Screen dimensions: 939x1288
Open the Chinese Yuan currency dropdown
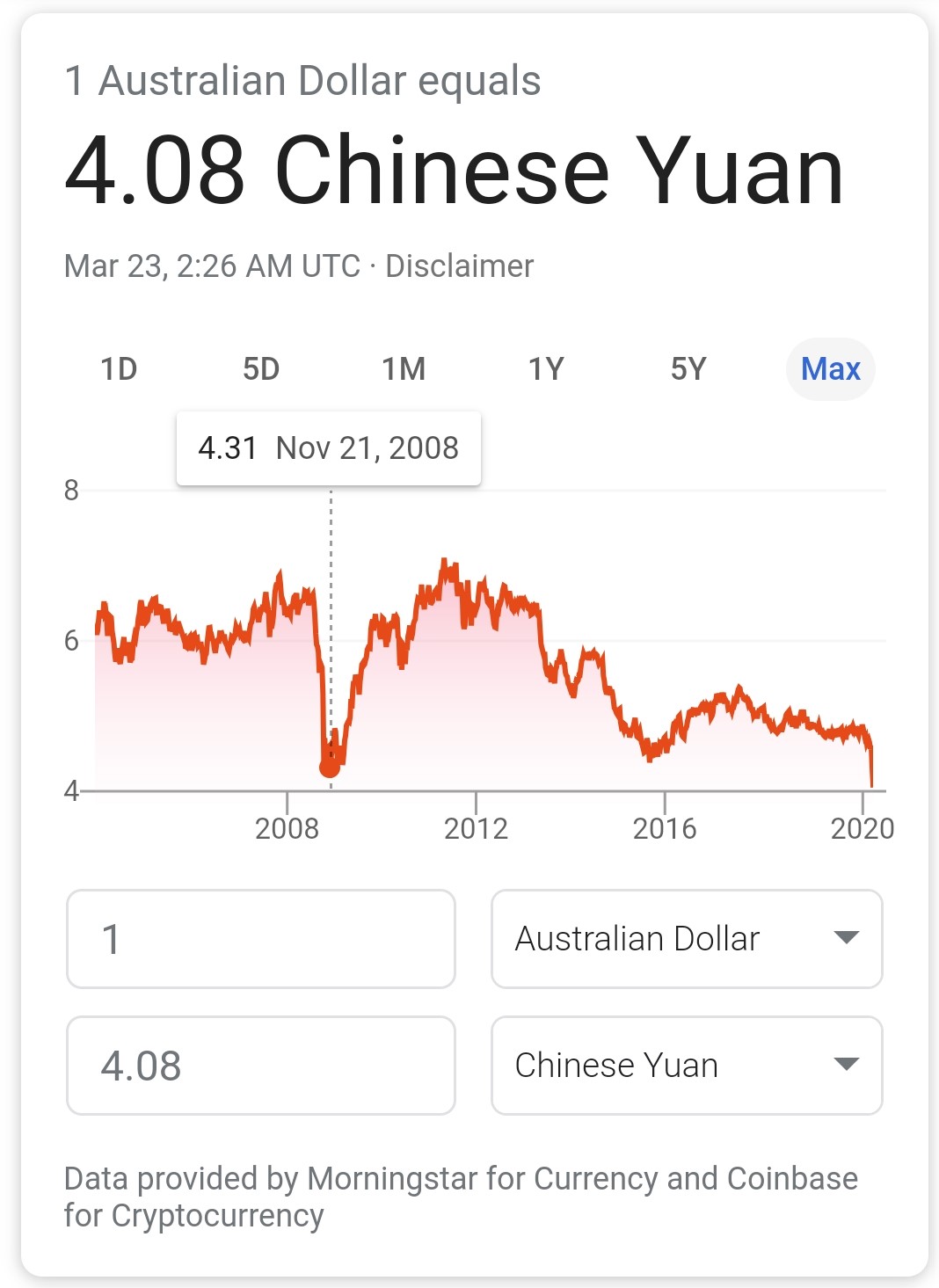tap(687, 1066)
